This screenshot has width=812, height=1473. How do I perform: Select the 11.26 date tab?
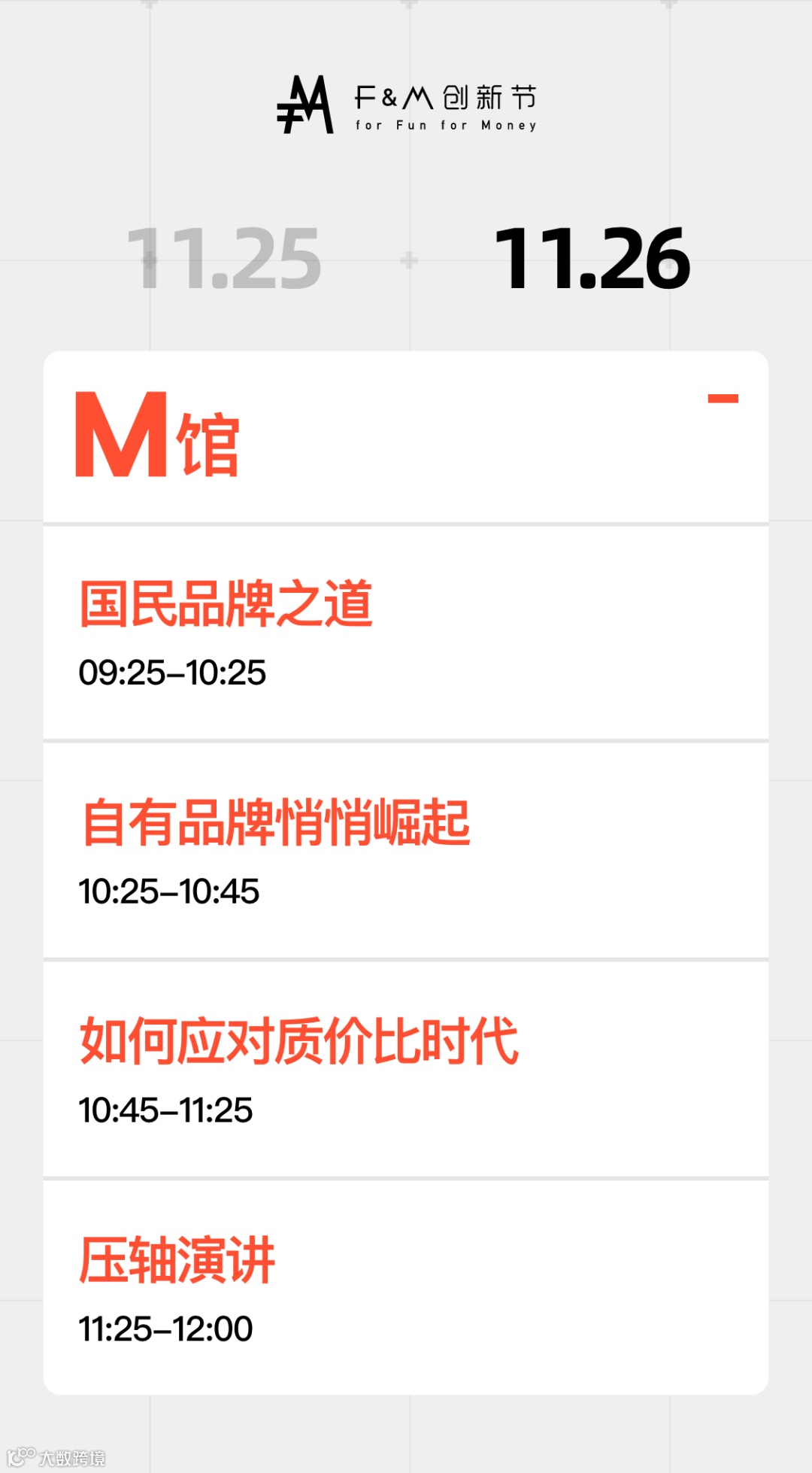pos(592,260)
